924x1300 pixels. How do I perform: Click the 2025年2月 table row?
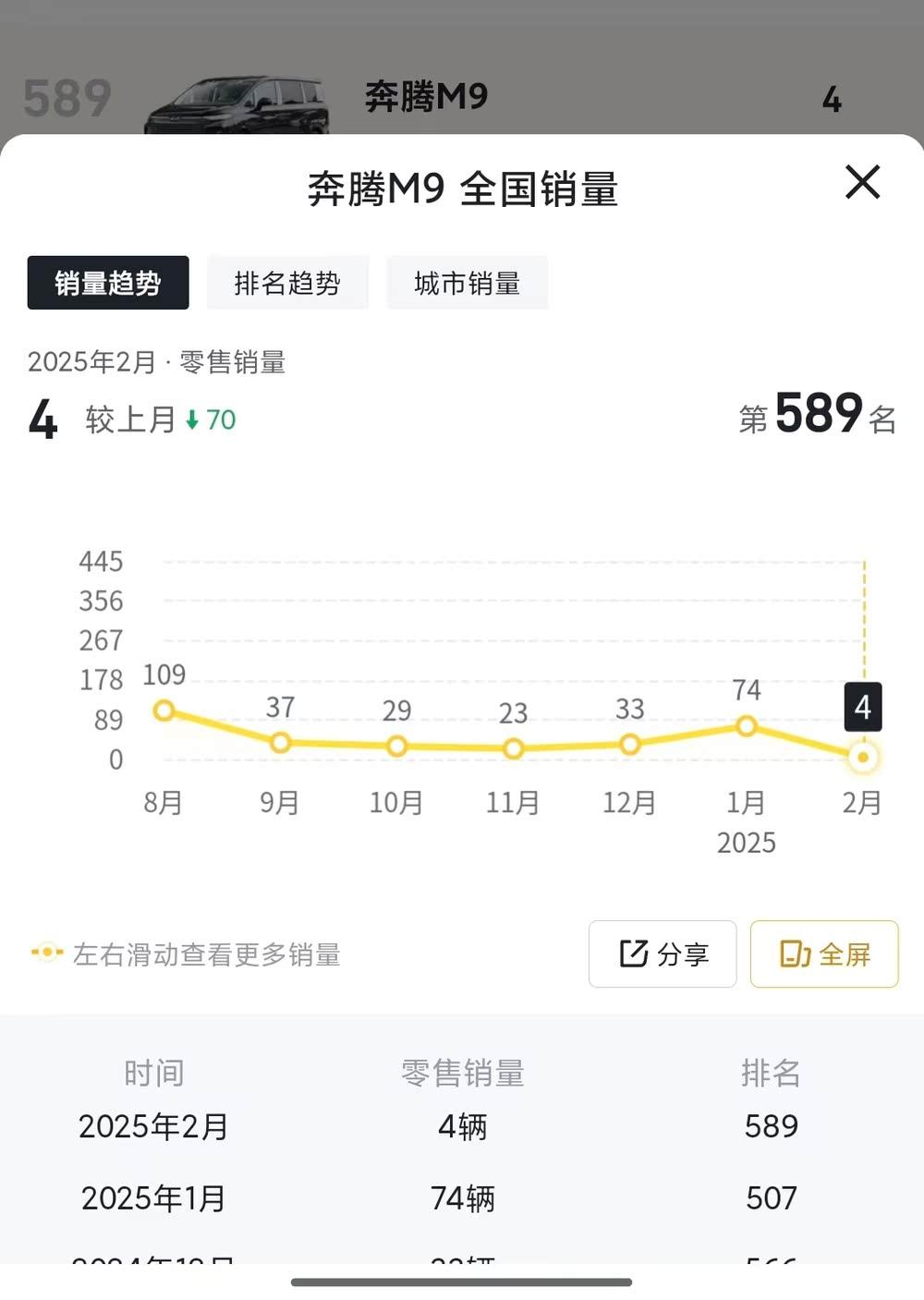pyautogui.click(x=462, y=1125)
